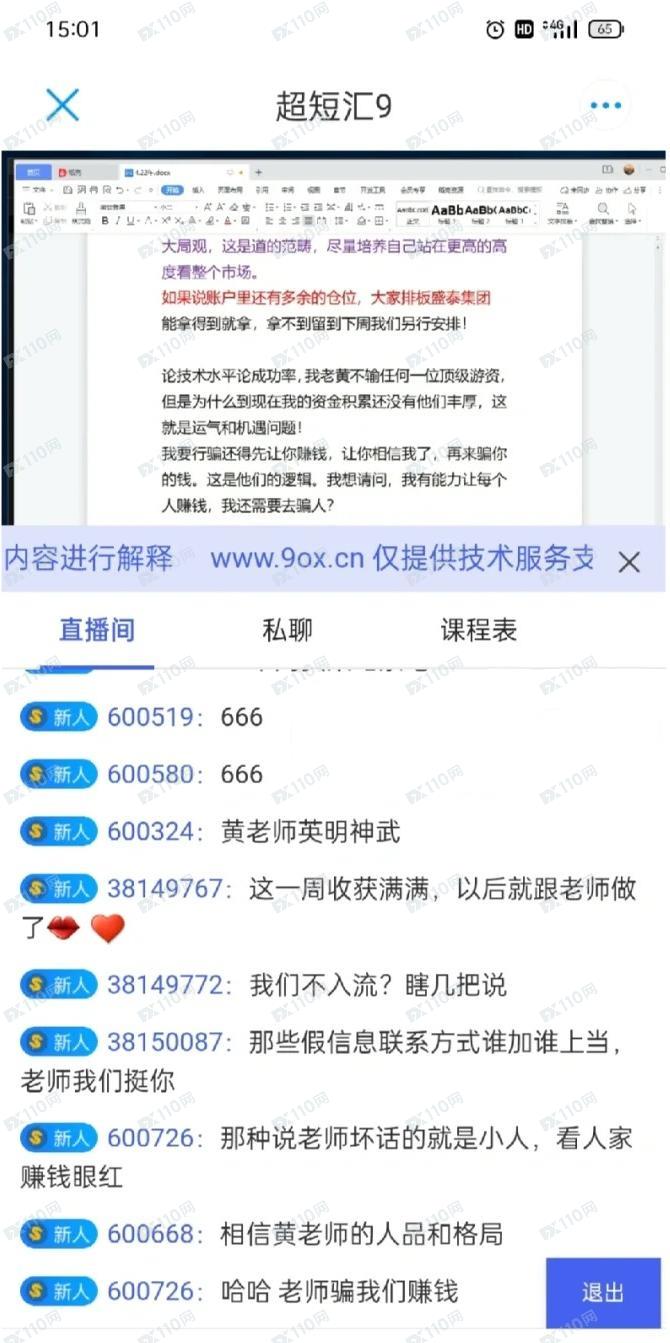Image resolution: width=670 pixels, height=1343 pixels.
Task: Switch to the 私聊 tab
Action: pos(287,630)
